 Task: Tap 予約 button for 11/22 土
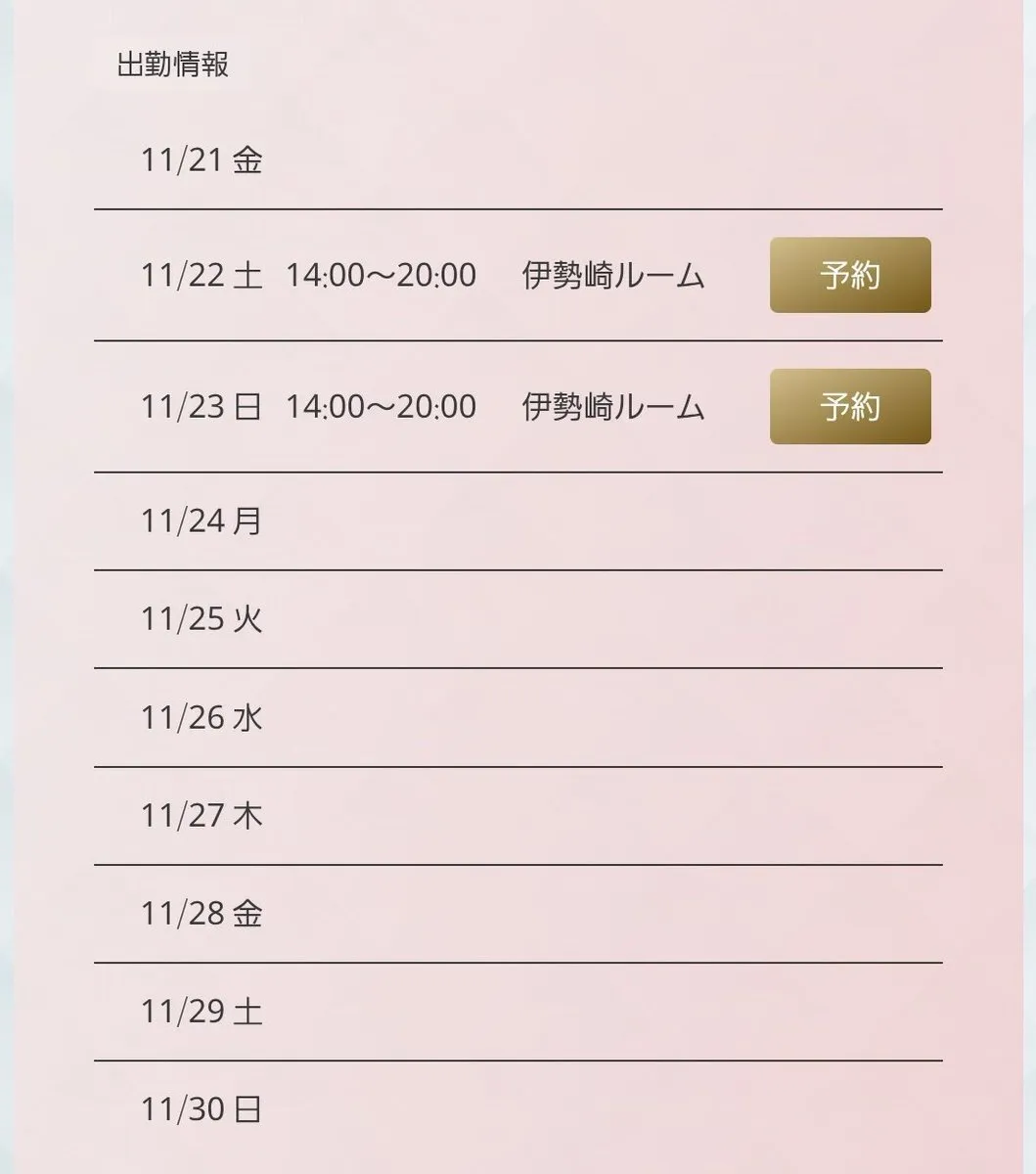[x=849, y=275]
